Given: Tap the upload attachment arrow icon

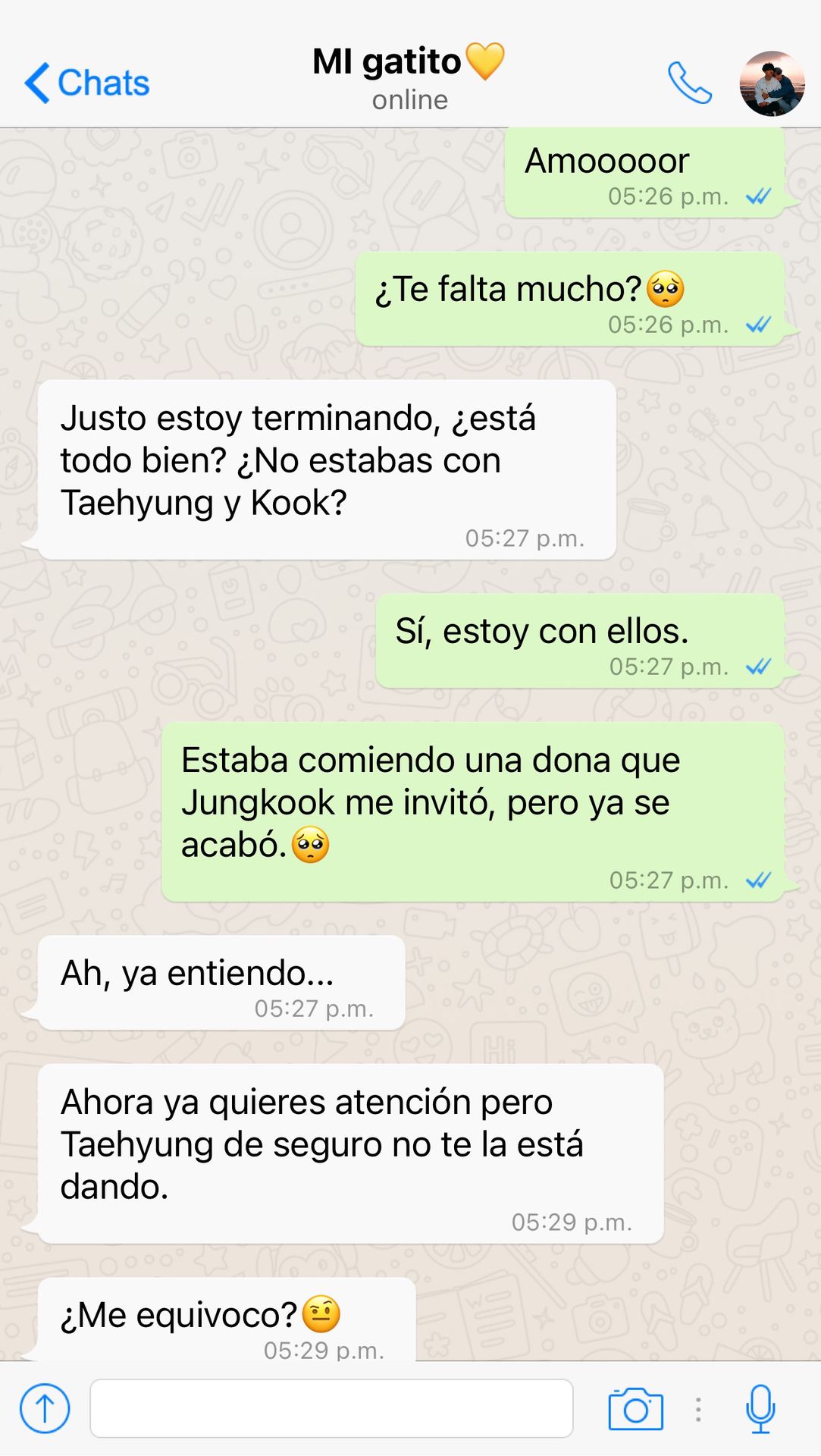Looking at the screenshot, I should pyautogui.click(x=45, y=1408).
